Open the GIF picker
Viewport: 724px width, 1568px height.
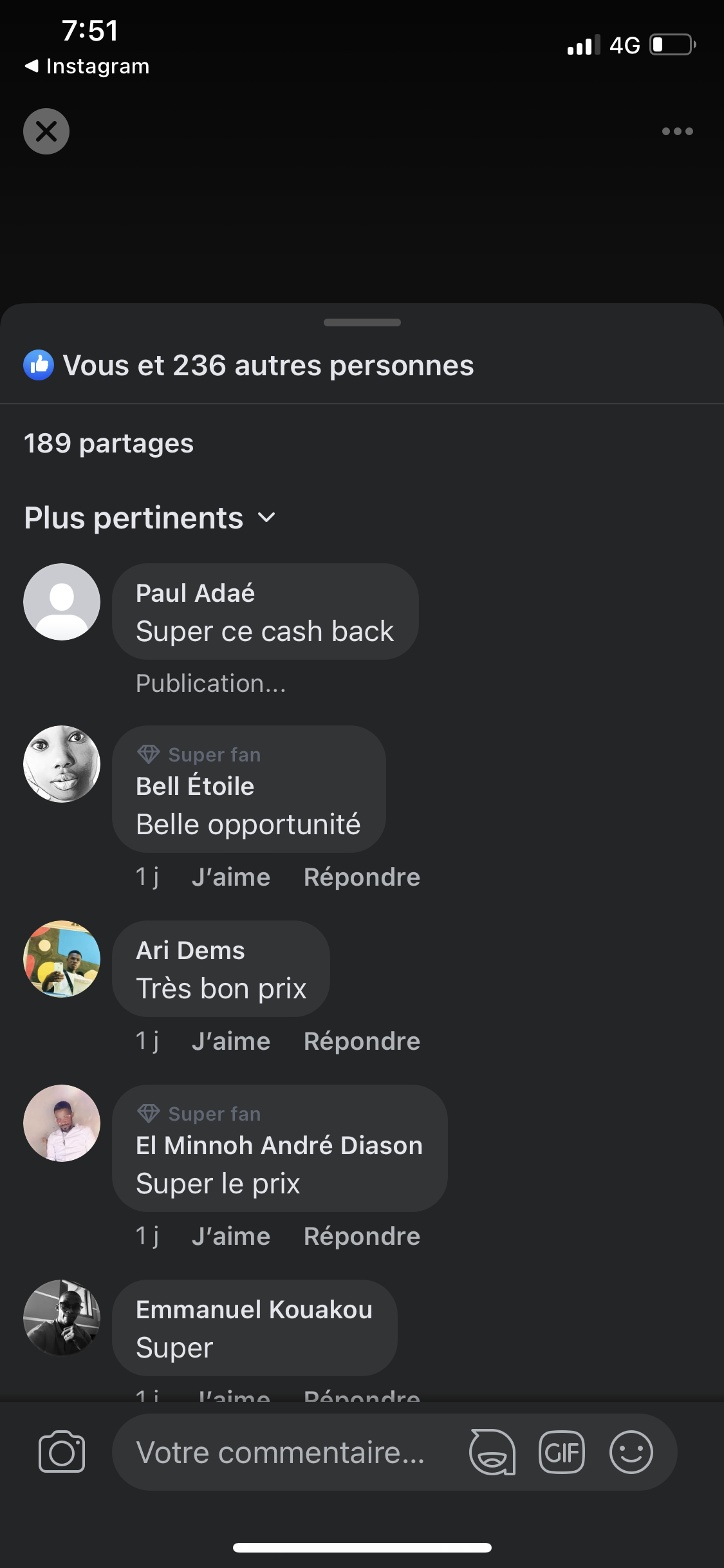pos(562,1452)
